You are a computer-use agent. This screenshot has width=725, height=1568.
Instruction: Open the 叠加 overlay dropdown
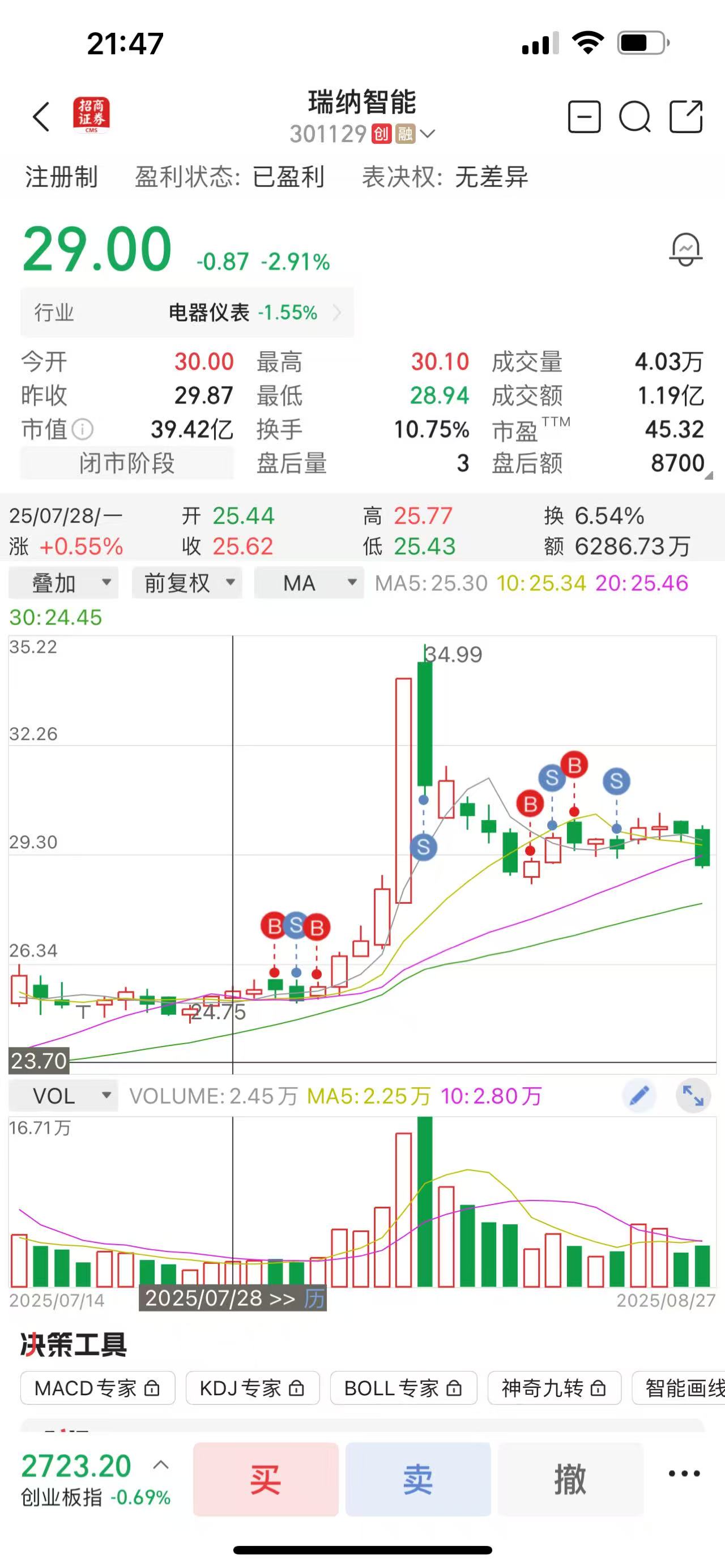point(63,583)
